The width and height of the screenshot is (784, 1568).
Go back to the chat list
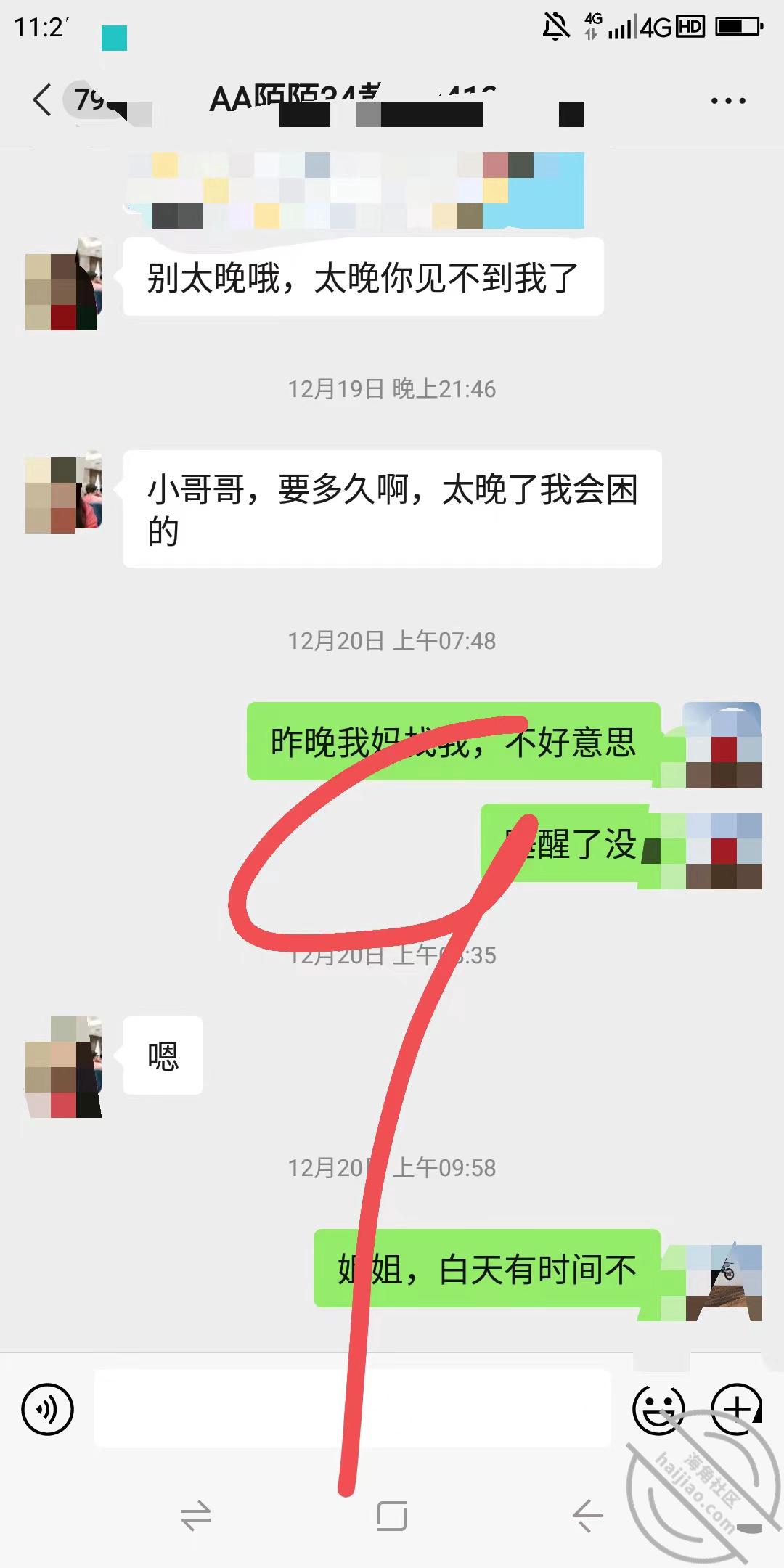point(43,100)
